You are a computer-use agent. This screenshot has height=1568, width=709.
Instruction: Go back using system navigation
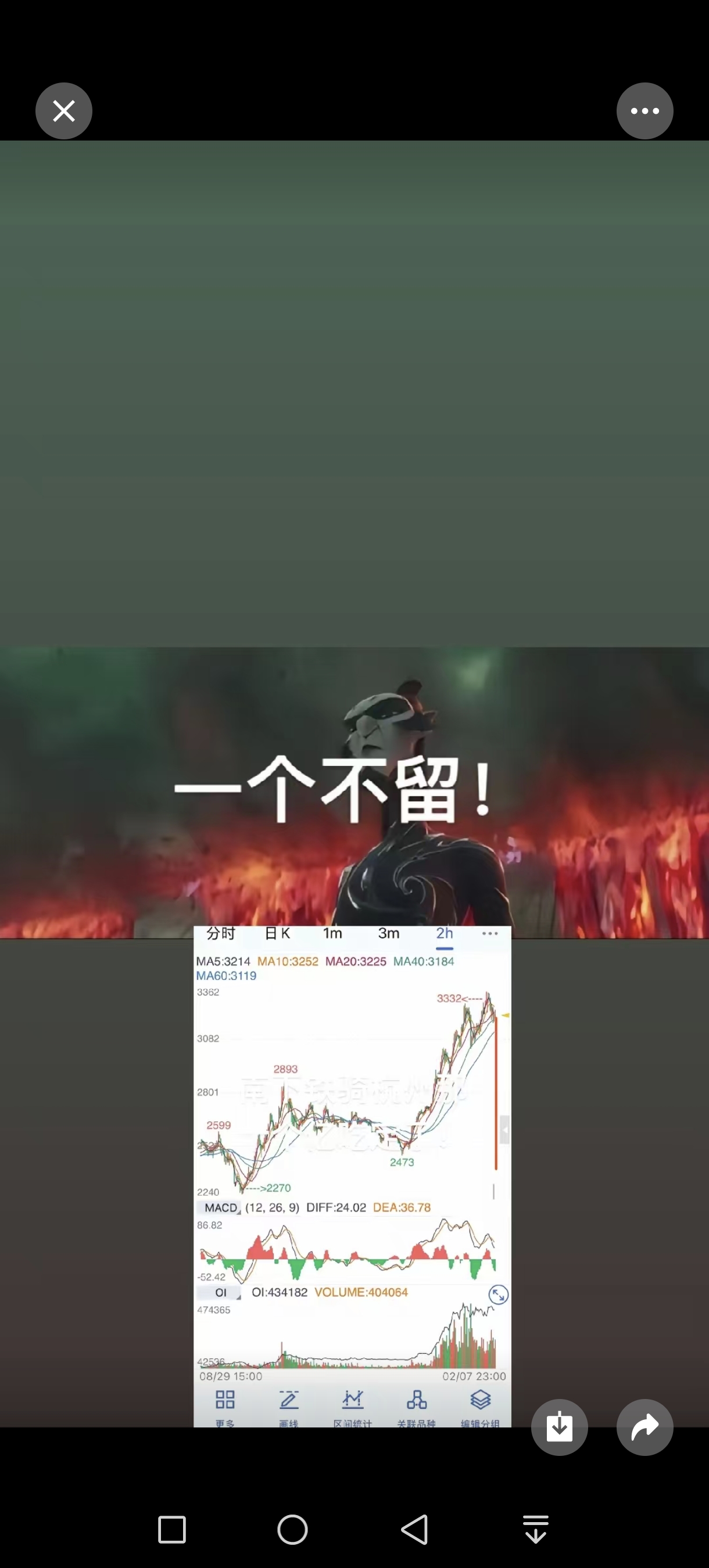pyautogui.click(x=414, y=1529)
